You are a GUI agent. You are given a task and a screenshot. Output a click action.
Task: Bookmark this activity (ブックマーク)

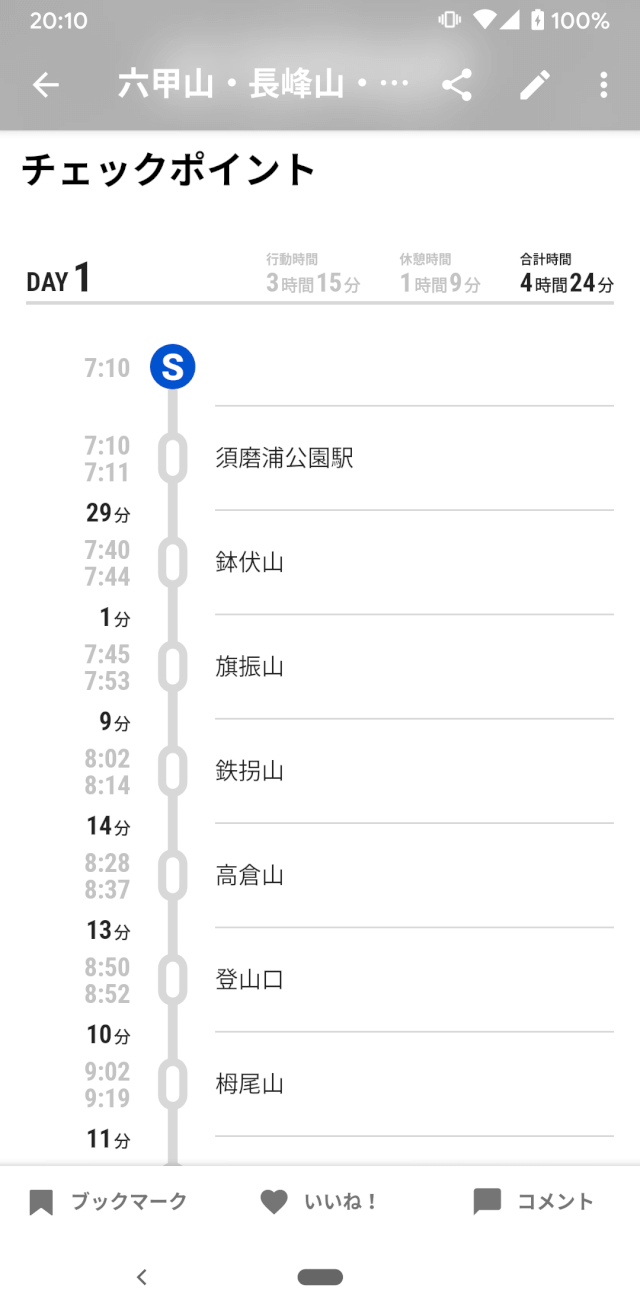[108, 1201]
